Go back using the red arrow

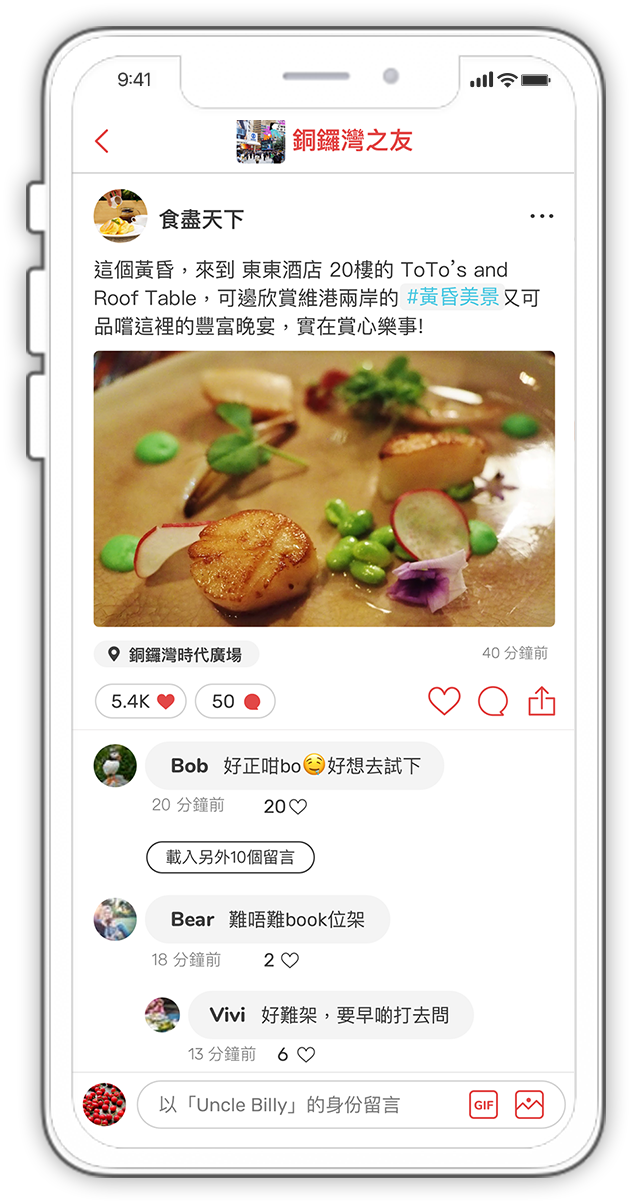point(102,141)
